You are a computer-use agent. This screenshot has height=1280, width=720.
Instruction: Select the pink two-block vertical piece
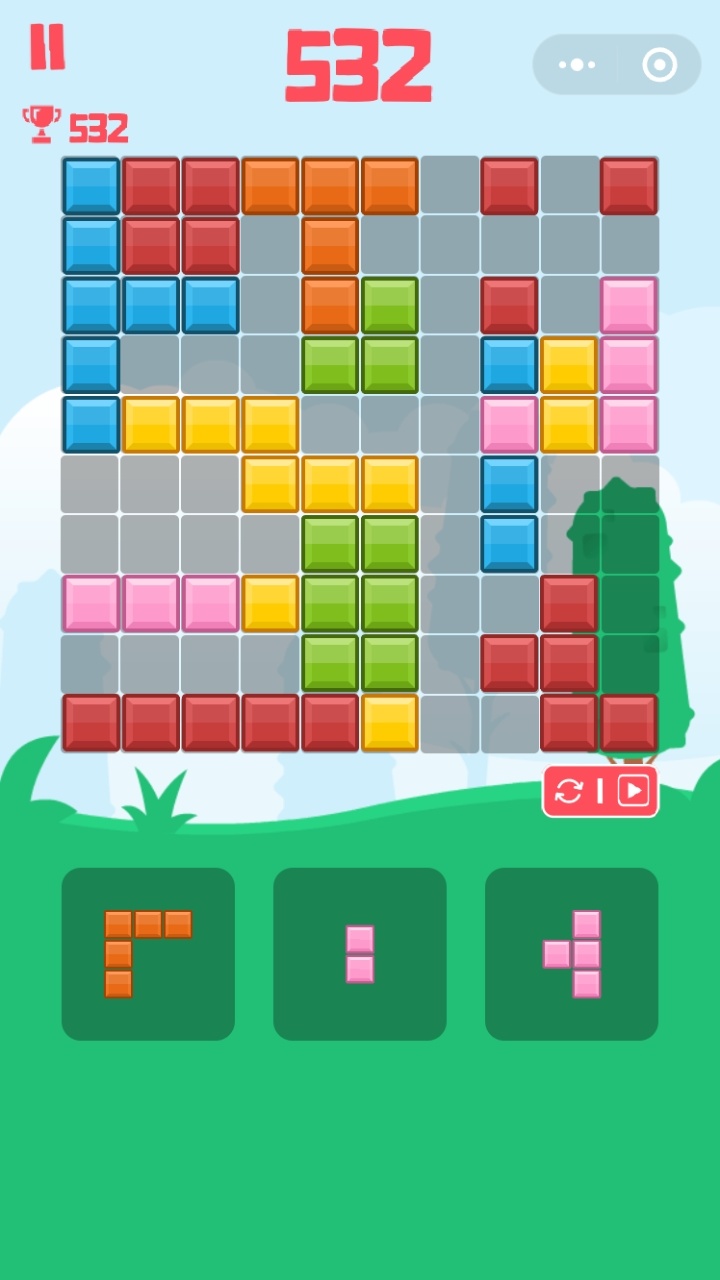[x=360, y=954]
